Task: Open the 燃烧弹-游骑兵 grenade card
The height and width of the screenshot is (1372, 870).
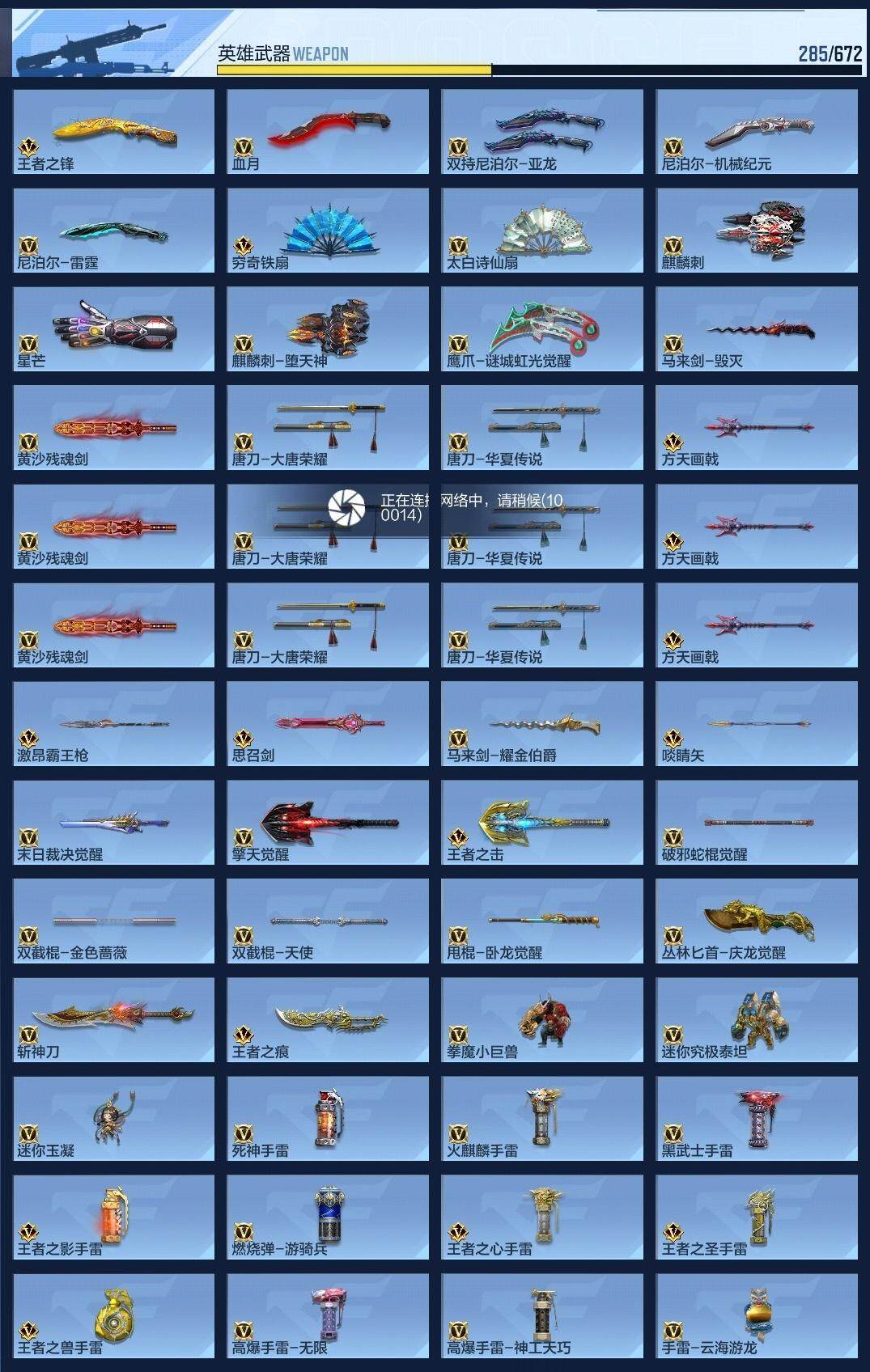Action: click(x=328, y=1217)
